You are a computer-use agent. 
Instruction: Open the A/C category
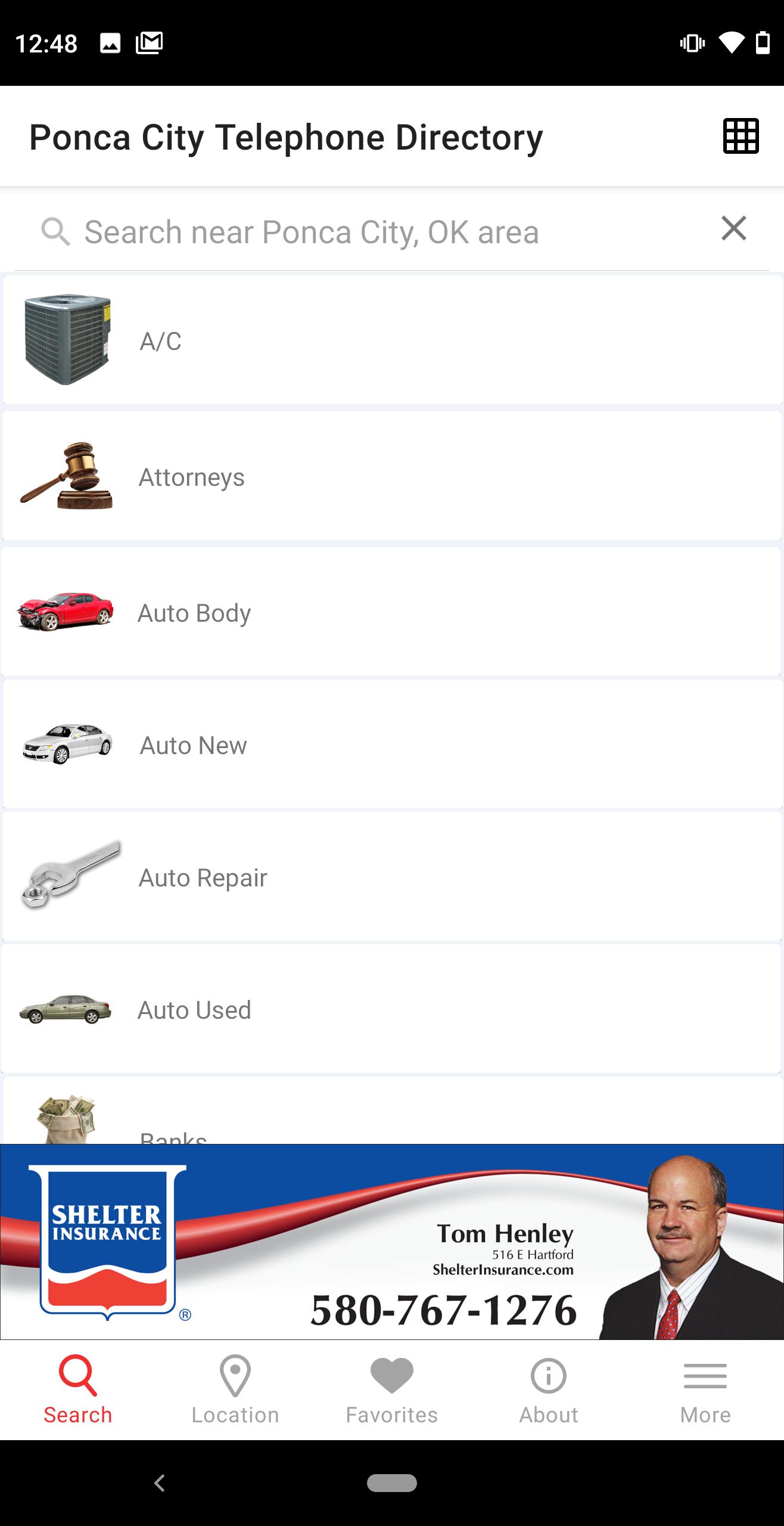coord(392,340)
